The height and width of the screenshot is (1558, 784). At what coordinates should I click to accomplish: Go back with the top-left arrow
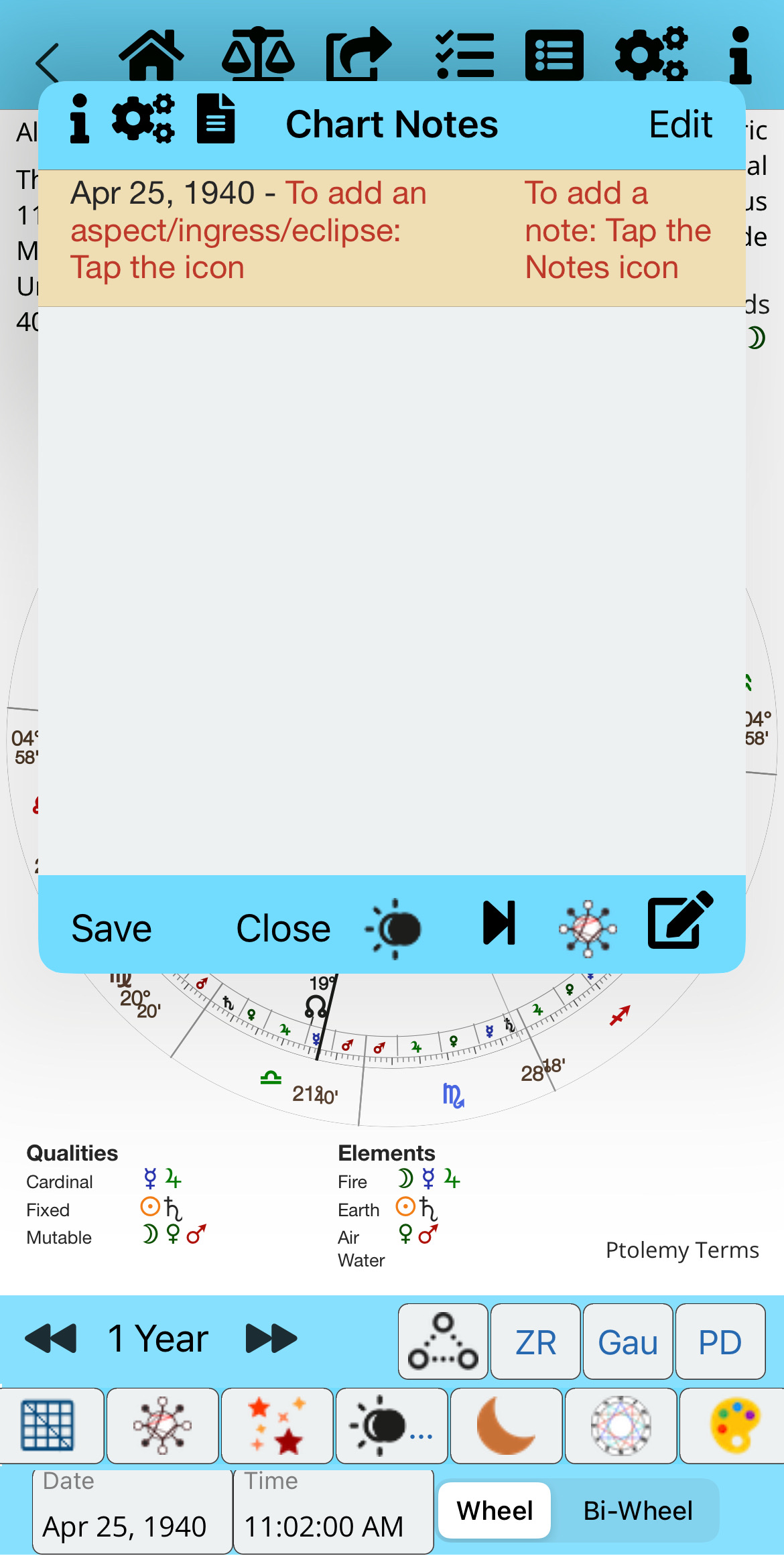pyautogui.click(x=47, y=64)
